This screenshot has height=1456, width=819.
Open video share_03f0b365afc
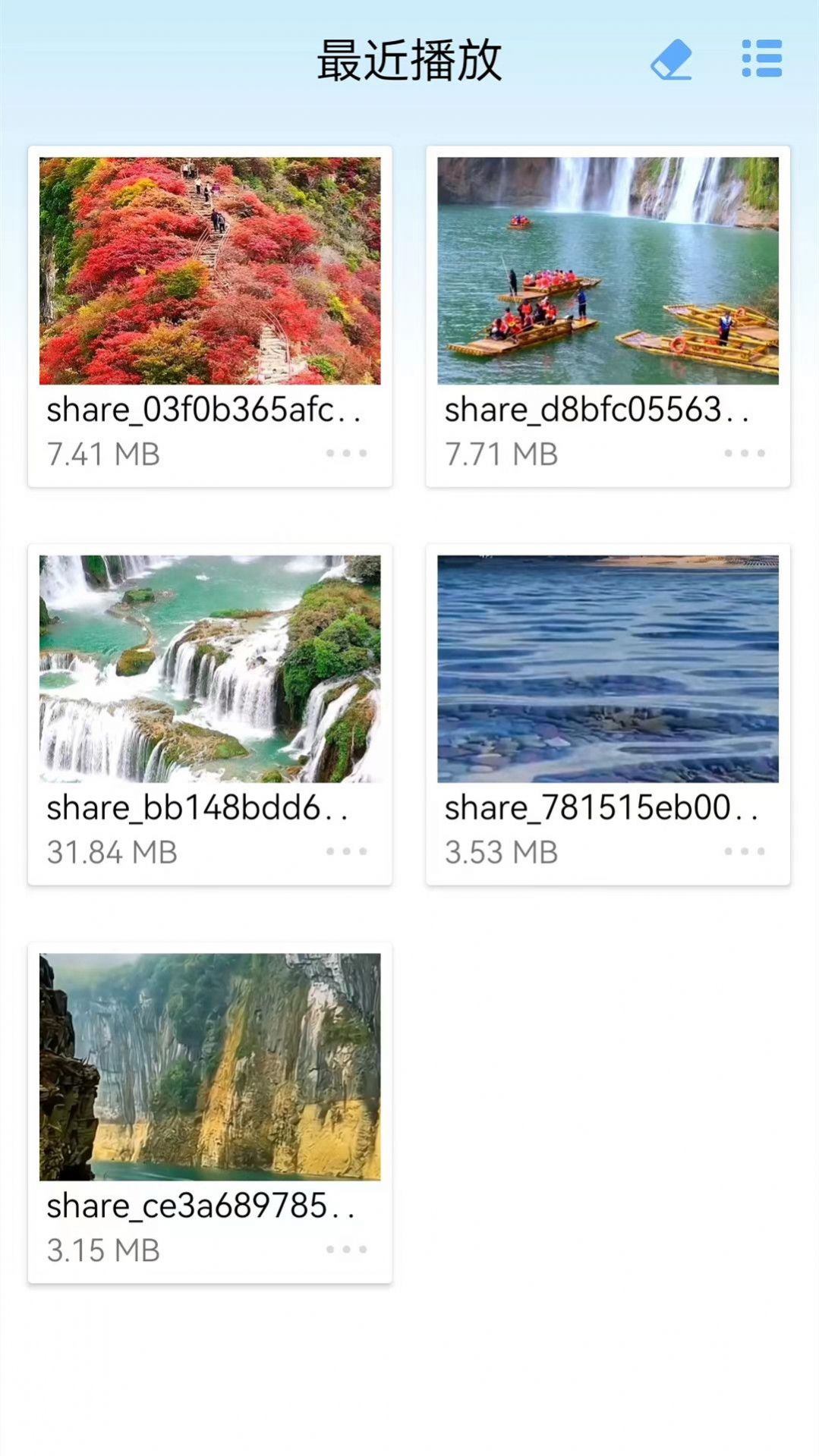tap(209, 271)
